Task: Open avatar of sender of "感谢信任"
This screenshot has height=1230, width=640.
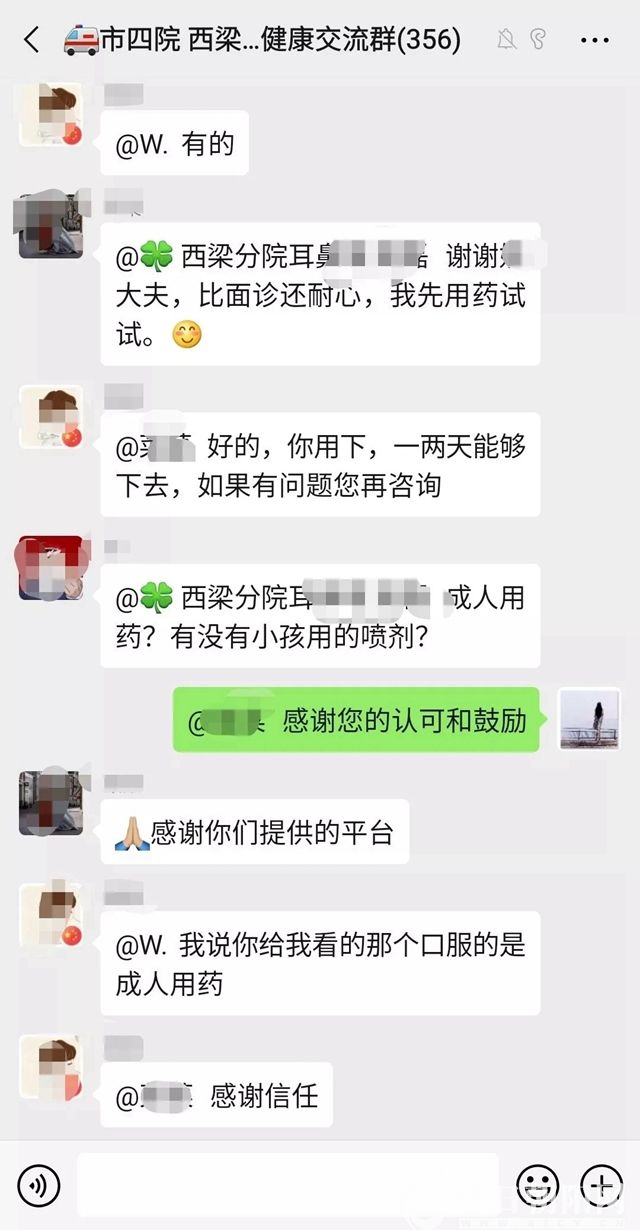Action: click(51, 1067)
